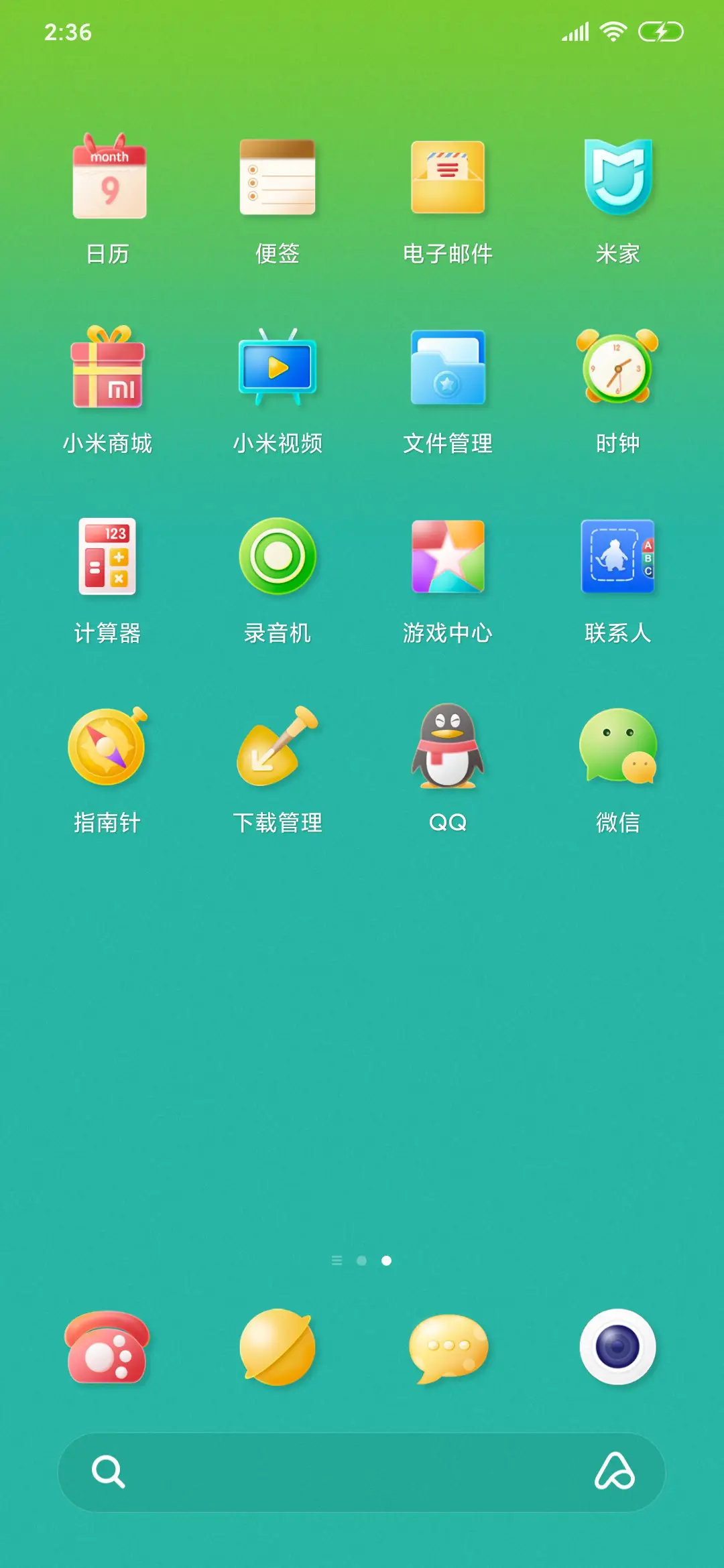Image resolution: width=724 pixels, height=1568 pixels.
Task: Start the 米家 (Mi Home) app
Action: pos(617,176)
